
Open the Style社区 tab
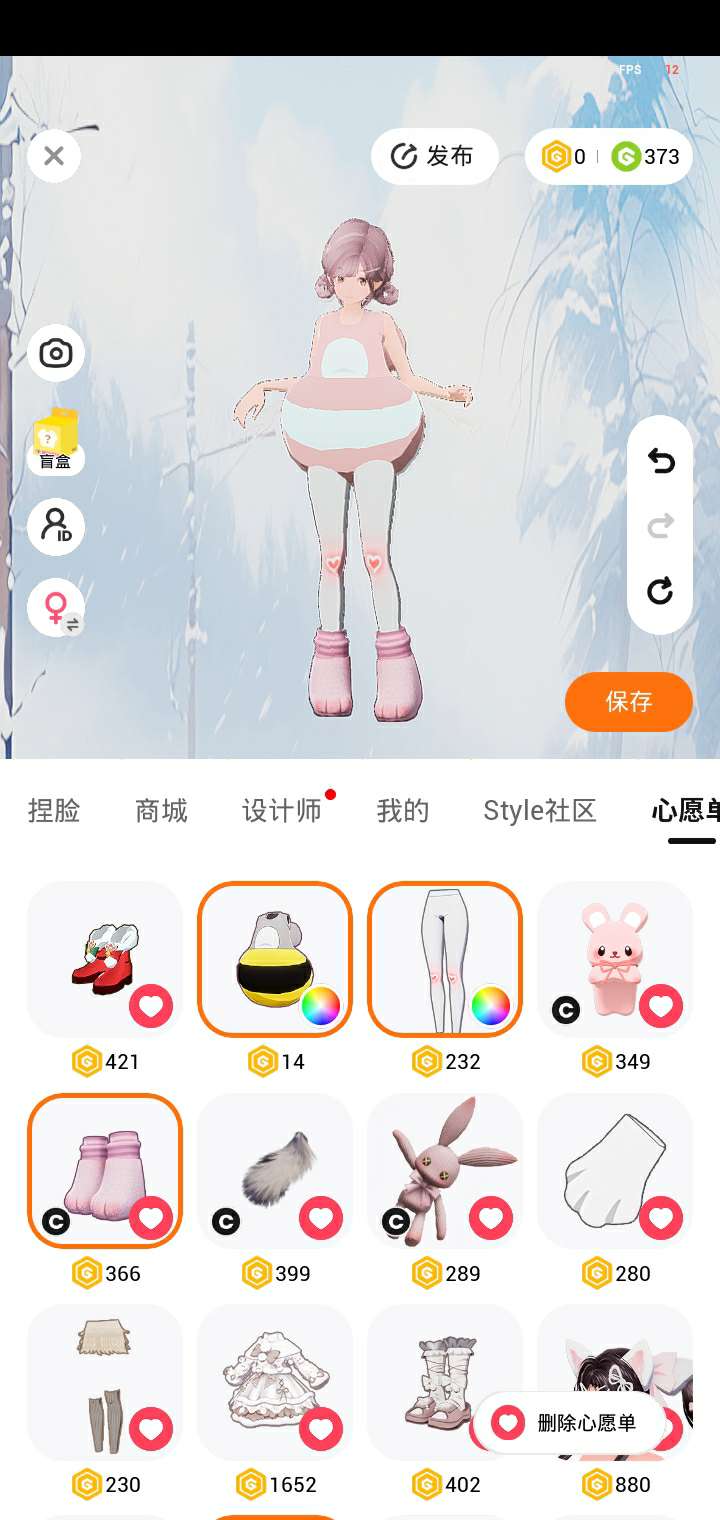click(x=540, y=810)
